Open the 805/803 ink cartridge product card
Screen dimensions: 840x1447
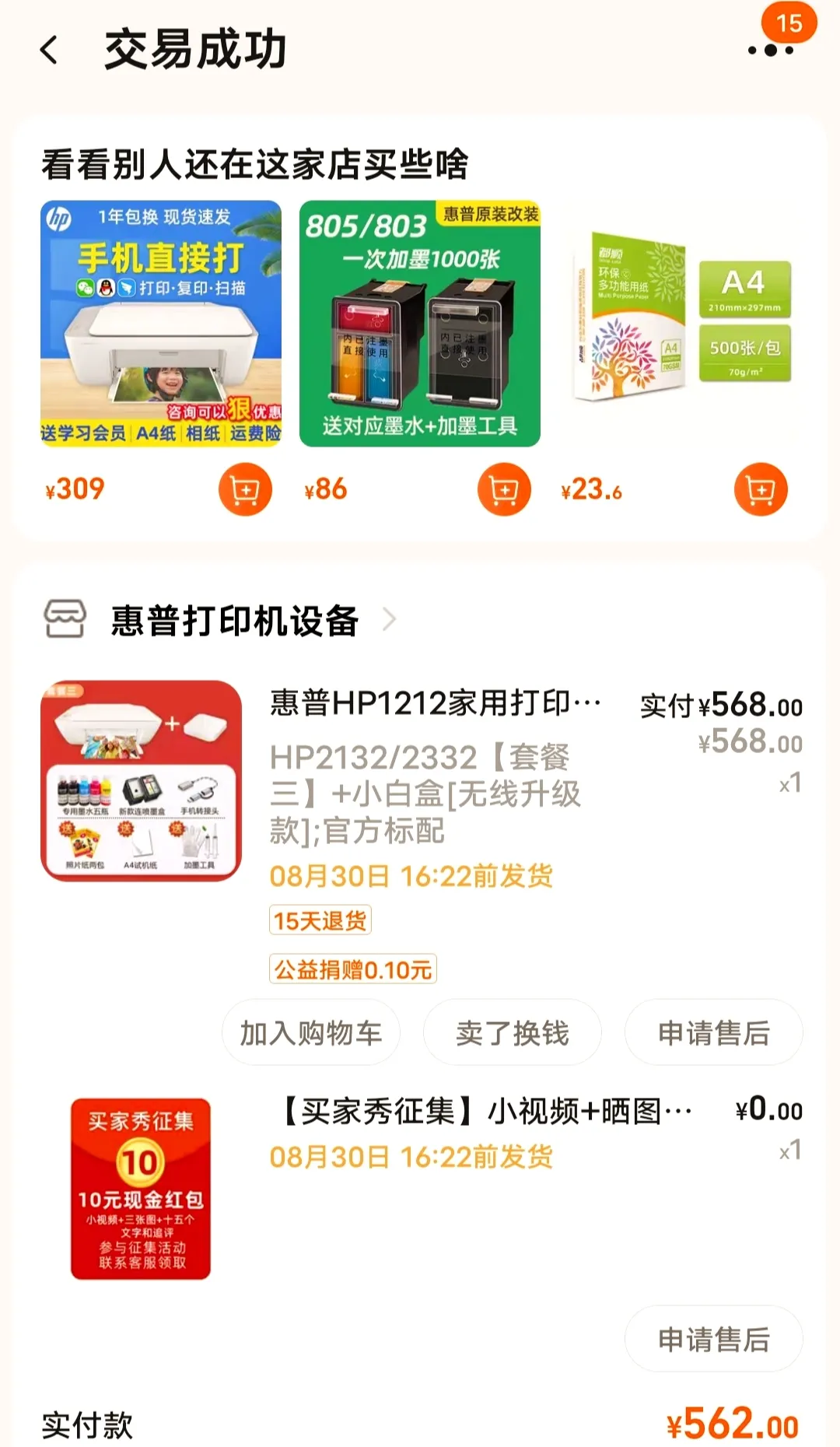420,324
